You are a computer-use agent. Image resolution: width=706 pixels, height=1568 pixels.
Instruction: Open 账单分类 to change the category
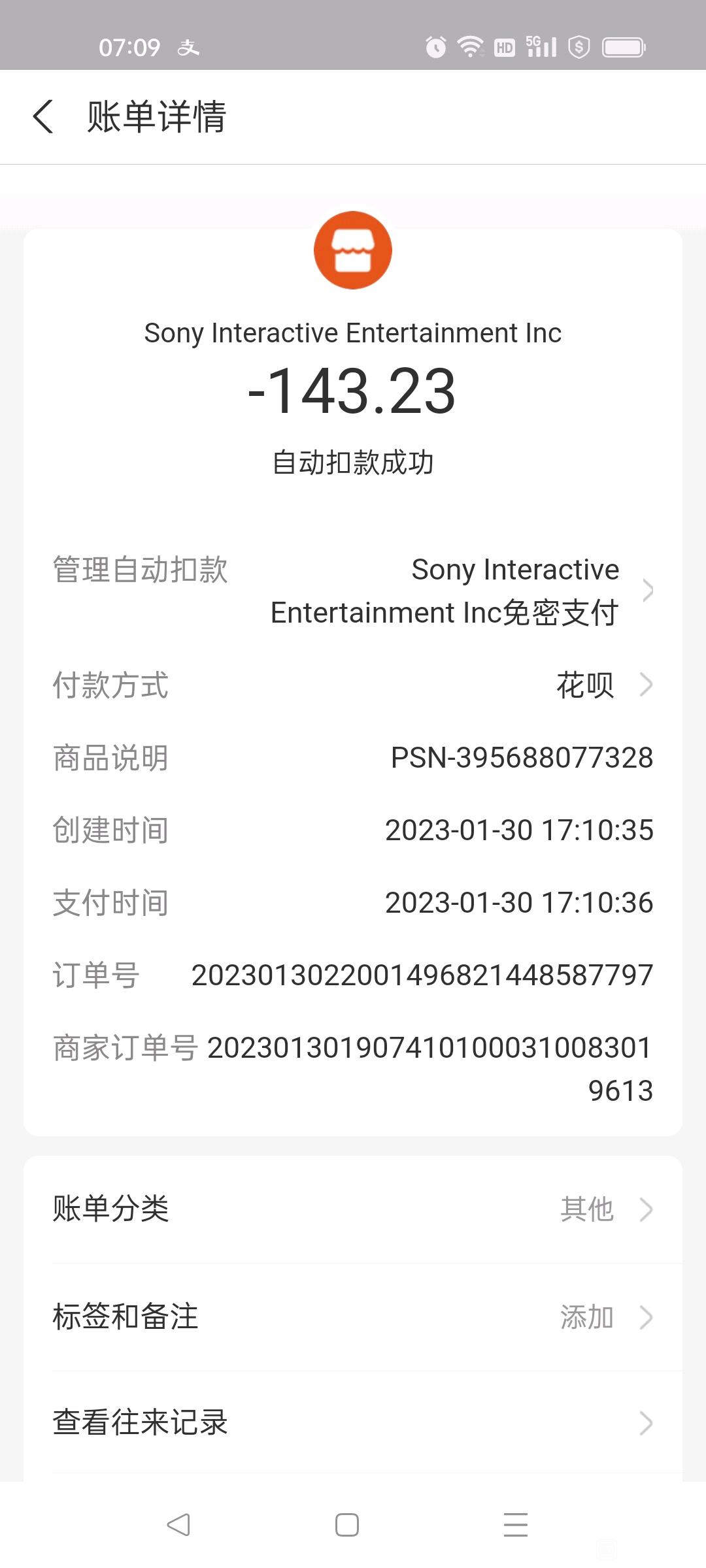(x=353, y=1209)
